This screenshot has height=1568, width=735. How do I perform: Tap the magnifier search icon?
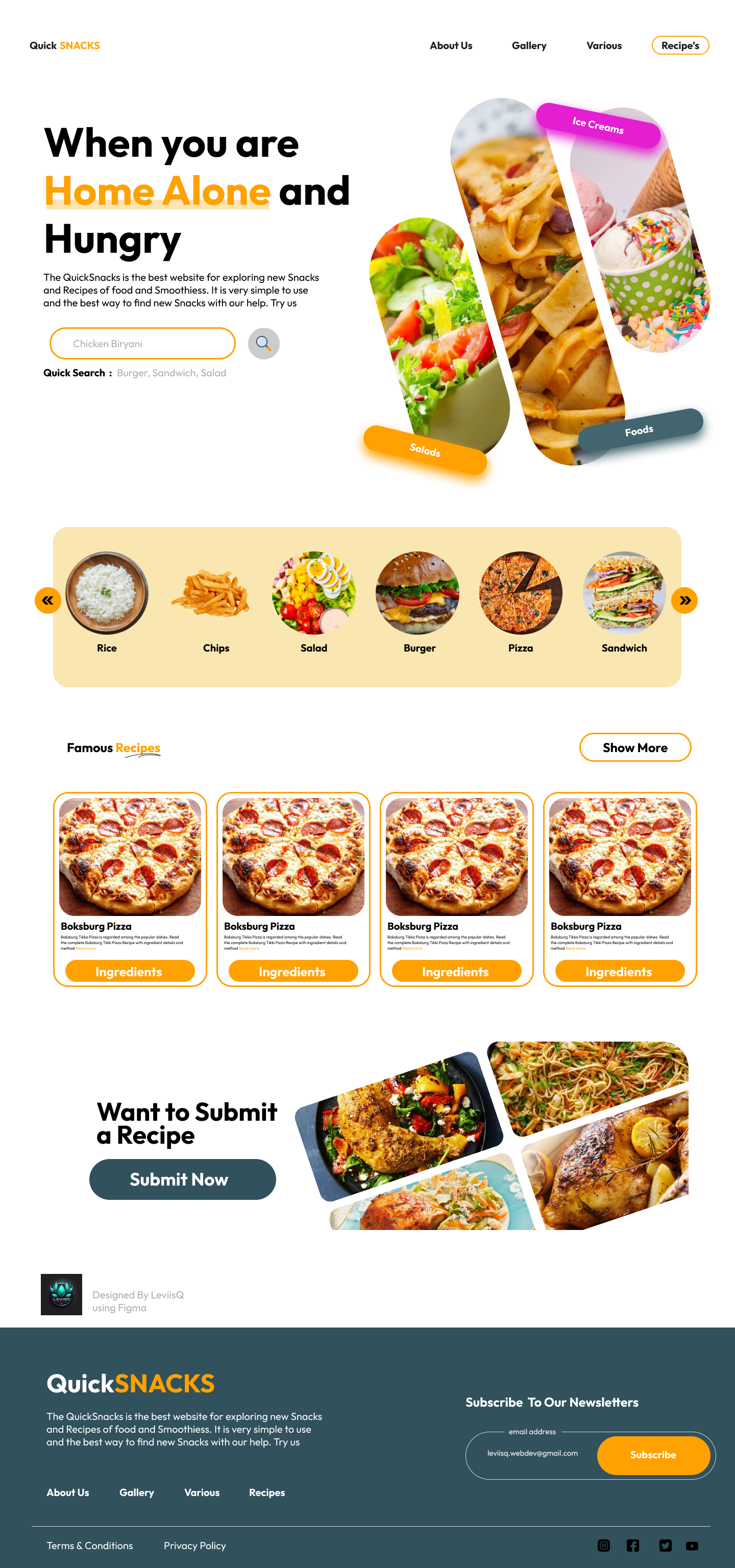[263, 343]
